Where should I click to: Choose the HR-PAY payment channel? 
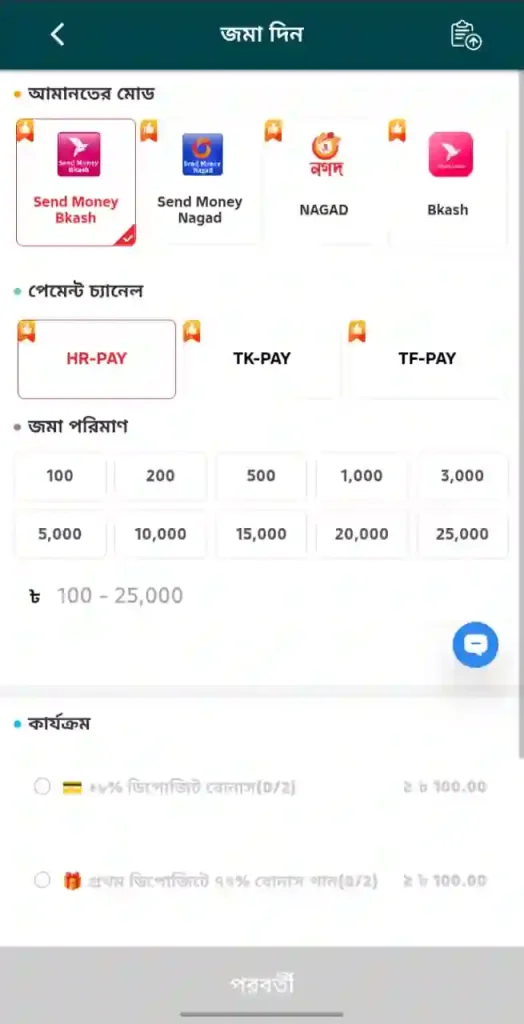[x=97, y=359]
